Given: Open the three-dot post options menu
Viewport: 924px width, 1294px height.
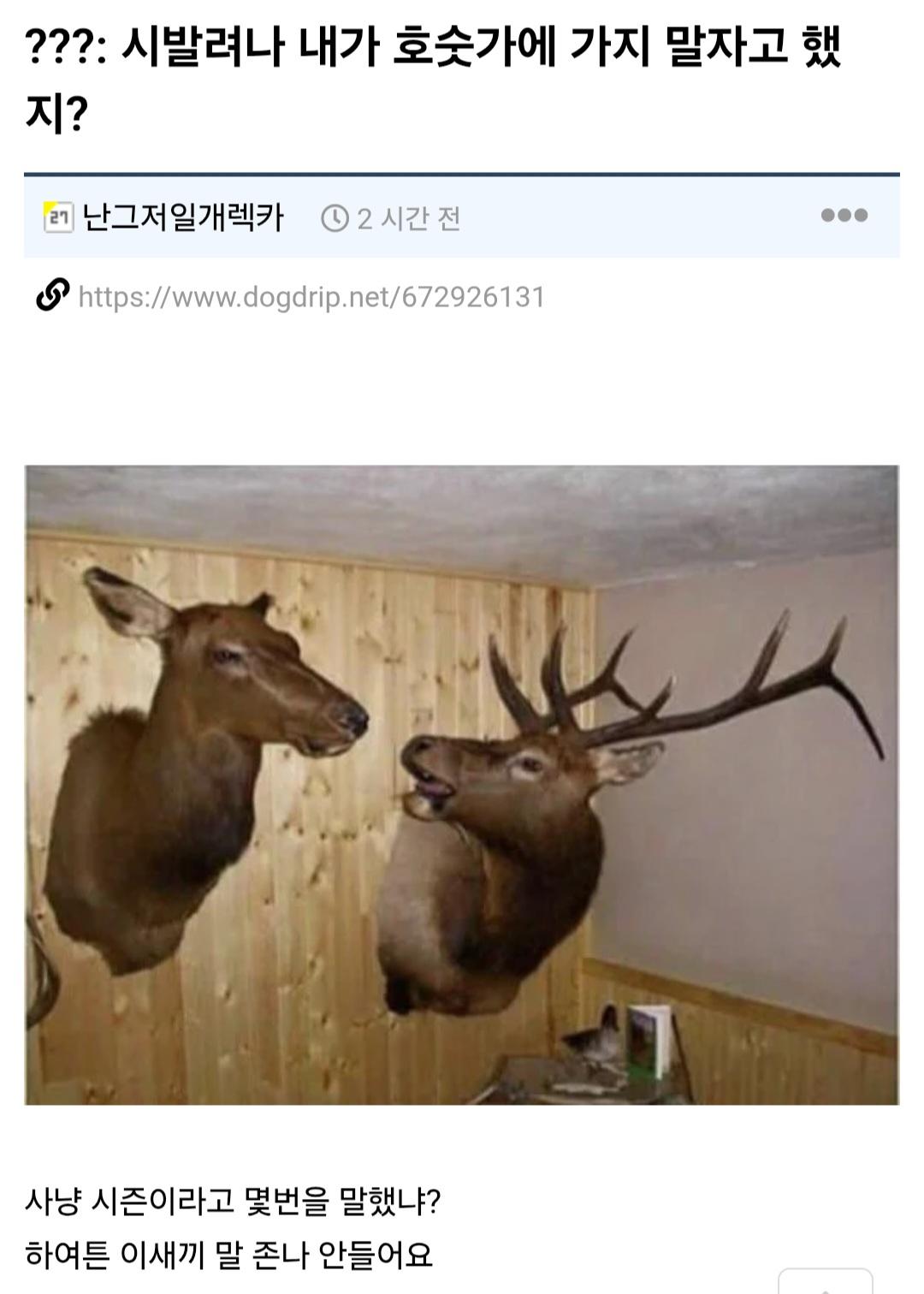Looking at the screenshot, I should pyautogui.click(x=844, y=216).
